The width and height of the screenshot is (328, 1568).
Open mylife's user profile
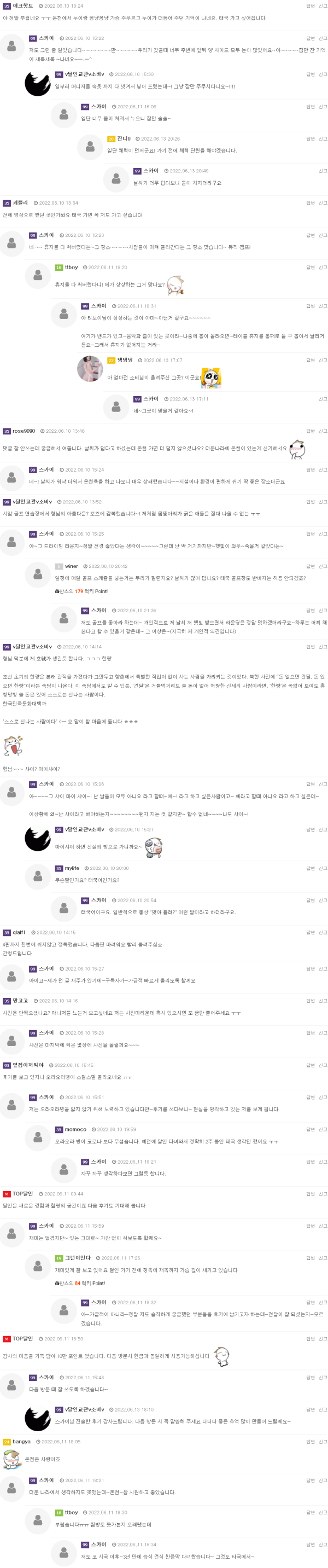click(x=72, y=869)
